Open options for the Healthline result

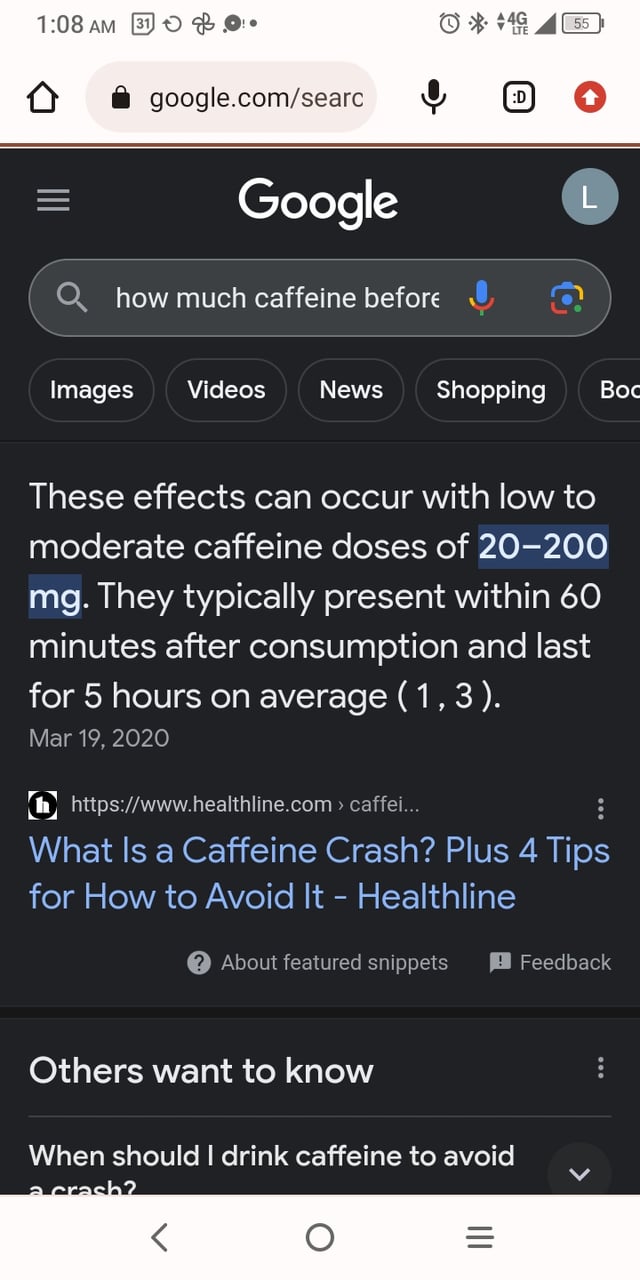(600, 808)
